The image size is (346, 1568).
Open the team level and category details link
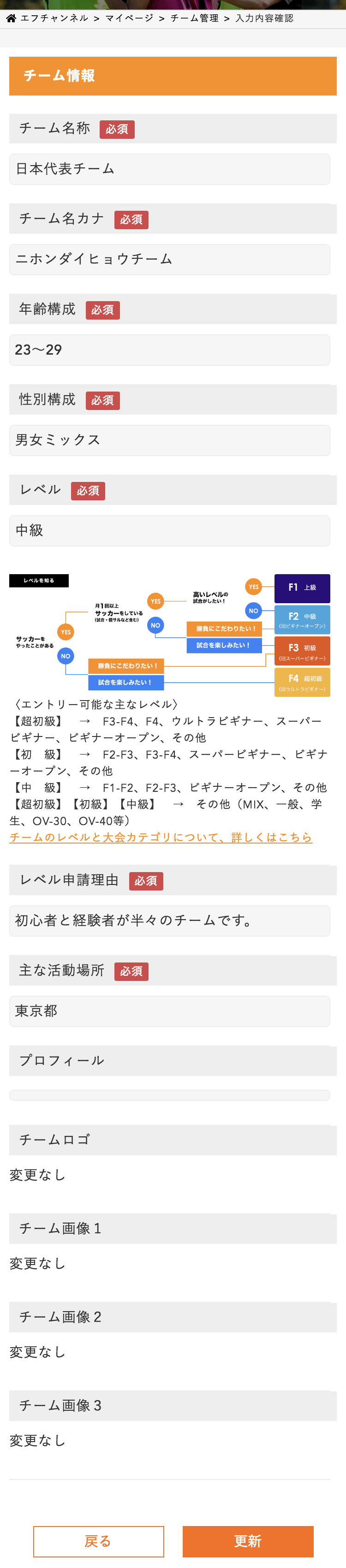click(x=160, y=837)
